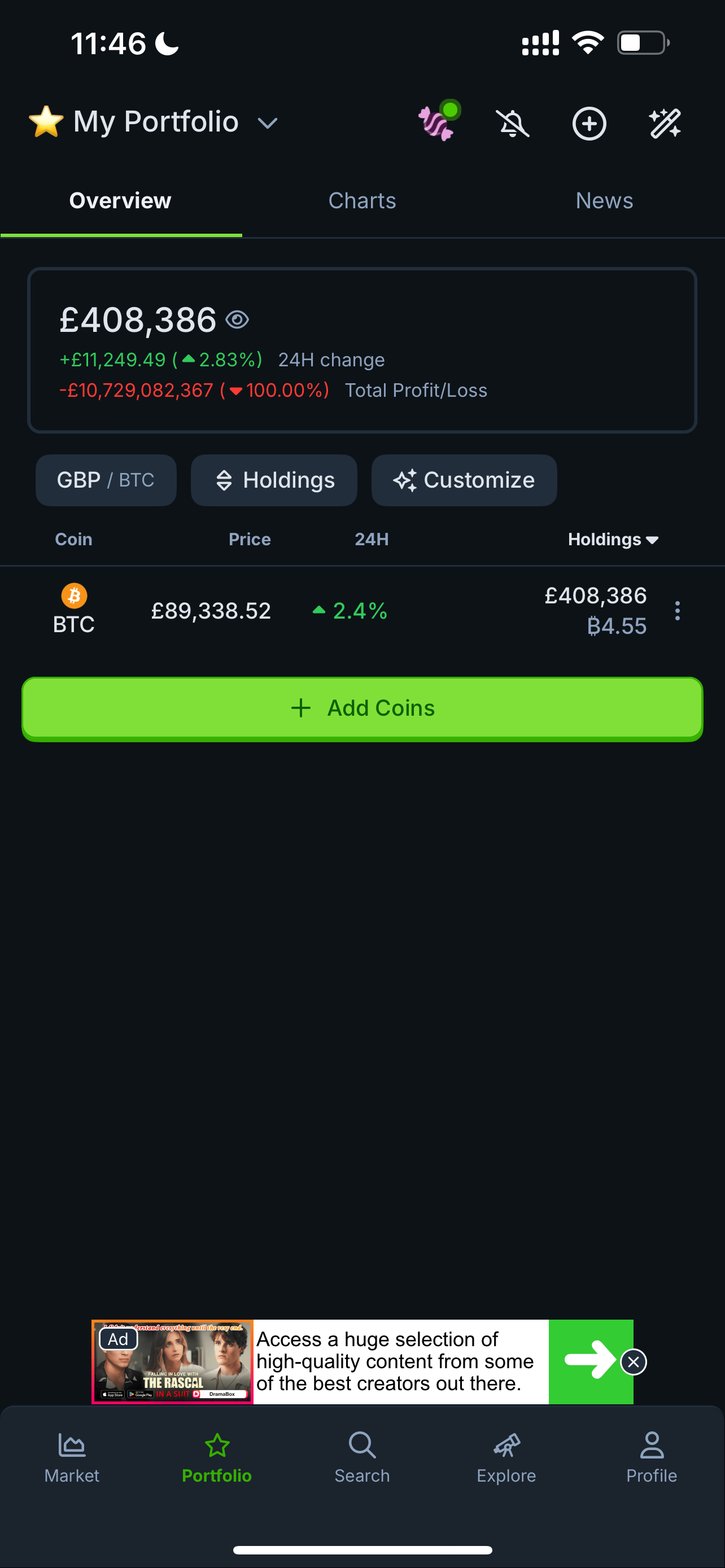Switch to the News tab
This screenshot has width=725, height=1568.
tap(604, 201)
